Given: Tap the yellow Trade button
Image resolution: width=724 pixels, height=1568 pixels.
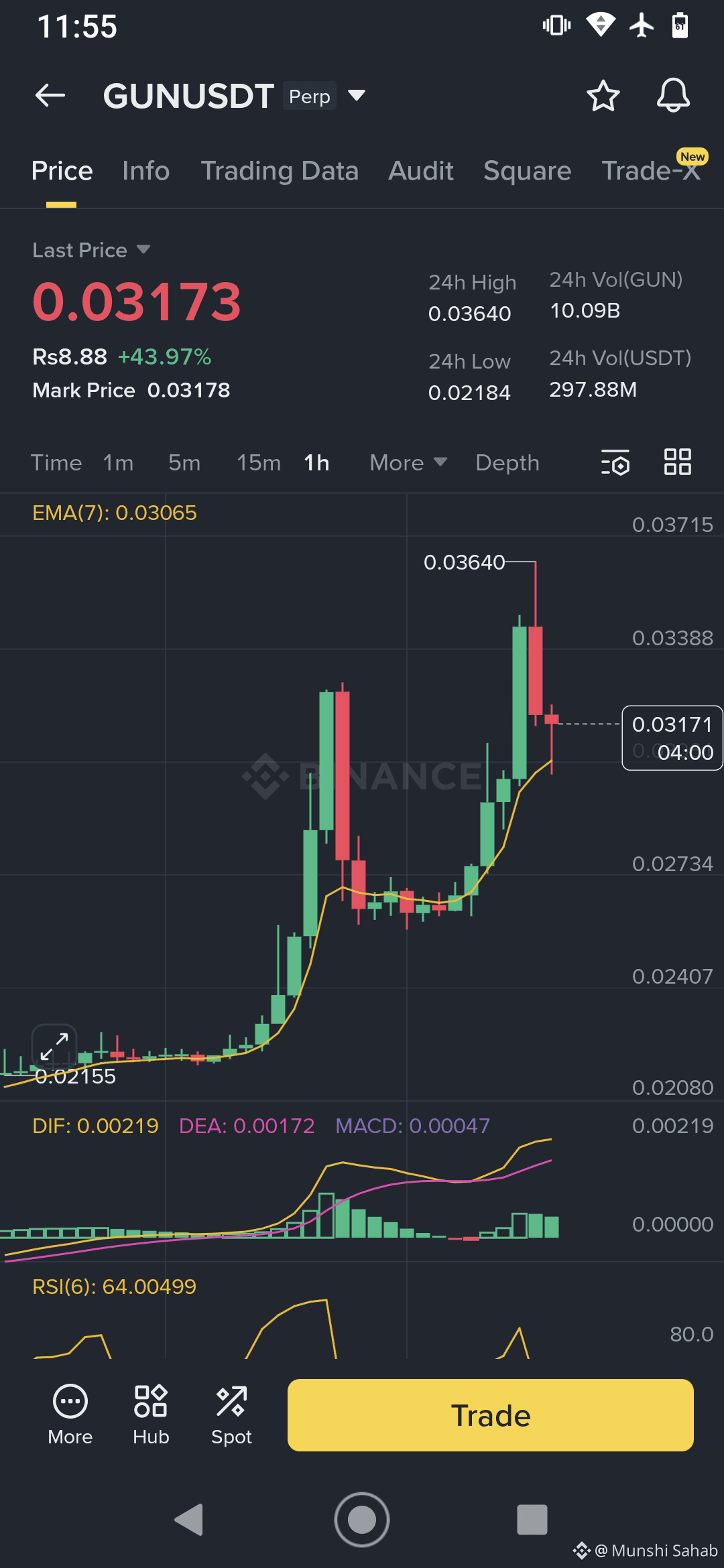Looking at the screenshot, I should (x=490, y=1415).
